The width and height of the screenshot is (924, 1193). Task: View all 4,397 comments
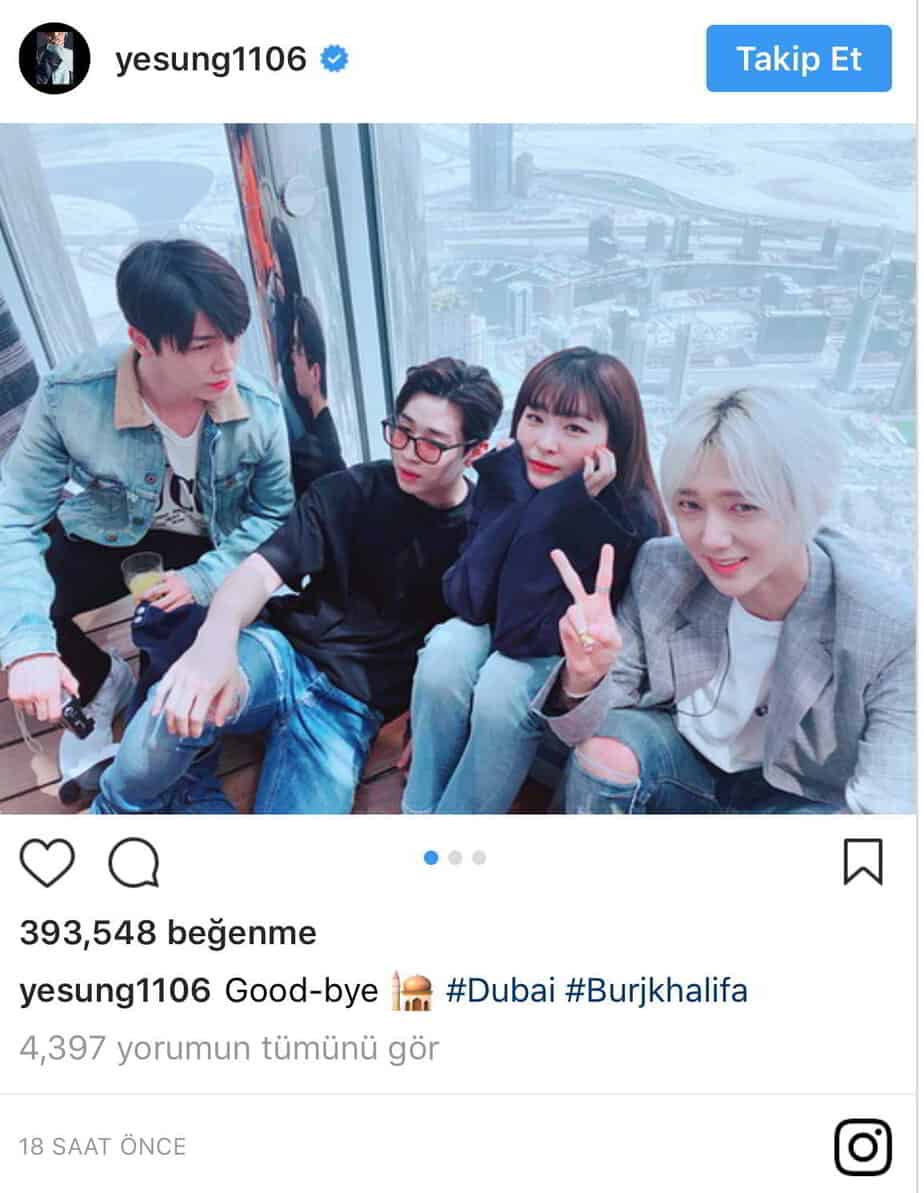[x=229, y=1048]
